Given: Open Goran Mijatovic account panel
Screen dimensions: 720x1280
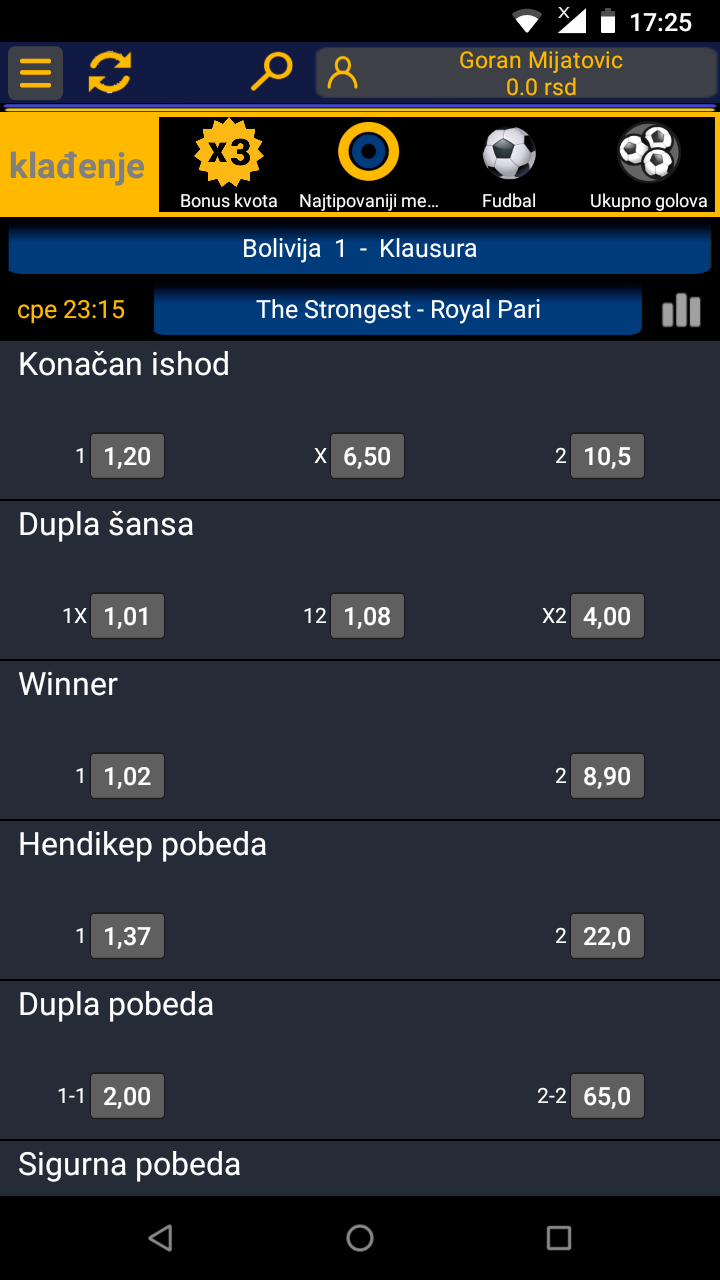Looking at the screenshot, I should coord(516,73).
